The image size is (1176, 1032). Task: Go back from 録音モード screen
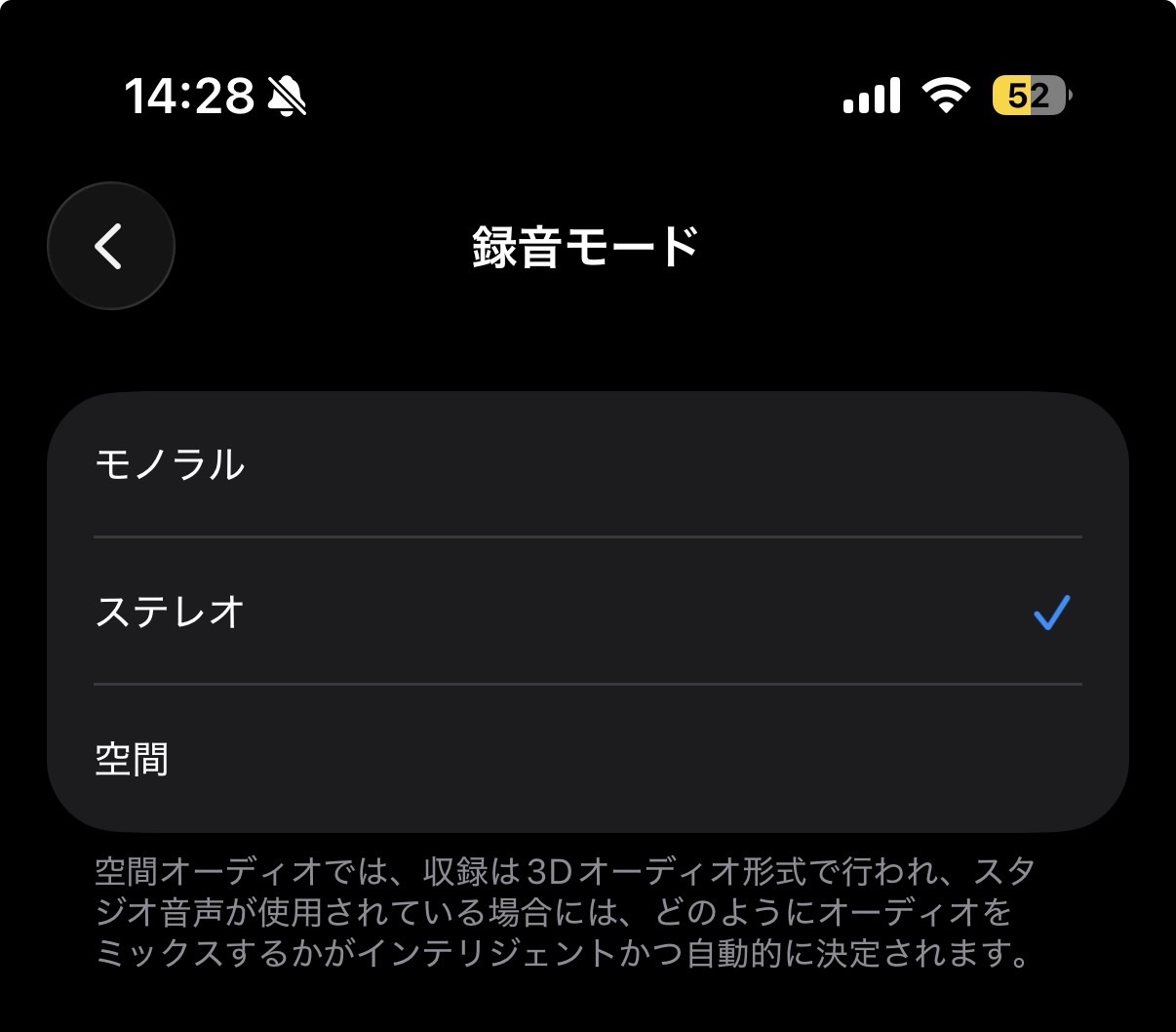point(110,246)
